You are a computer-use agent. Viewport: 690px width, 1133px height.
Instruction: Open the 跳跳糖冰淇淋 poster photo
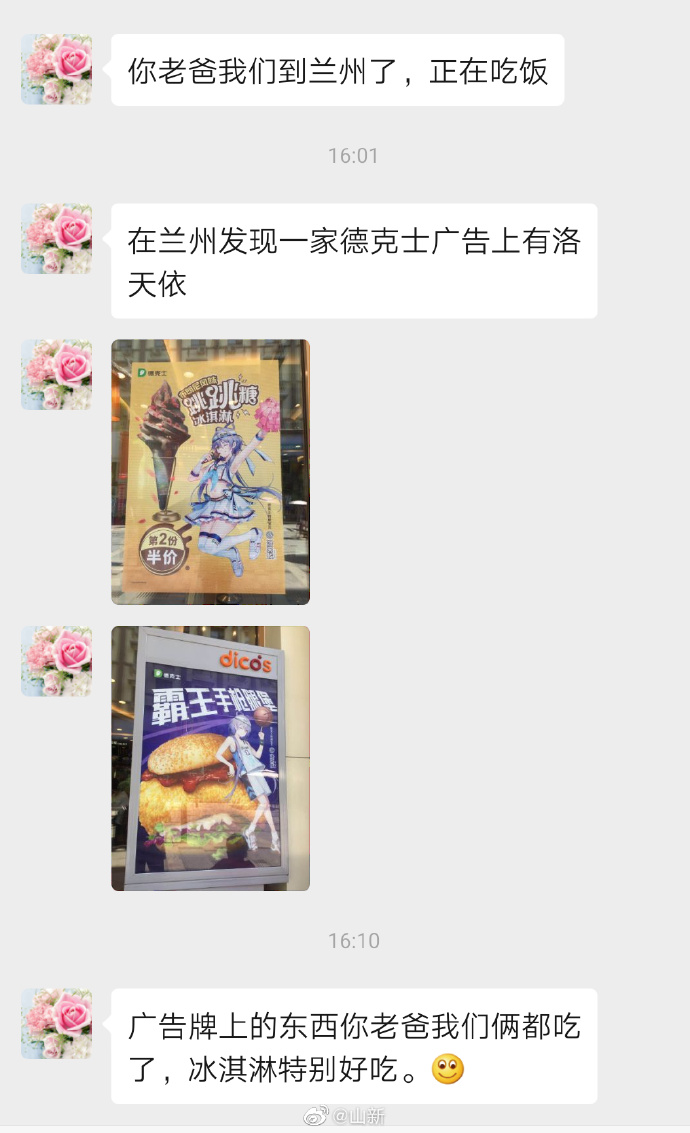[210, 472]
